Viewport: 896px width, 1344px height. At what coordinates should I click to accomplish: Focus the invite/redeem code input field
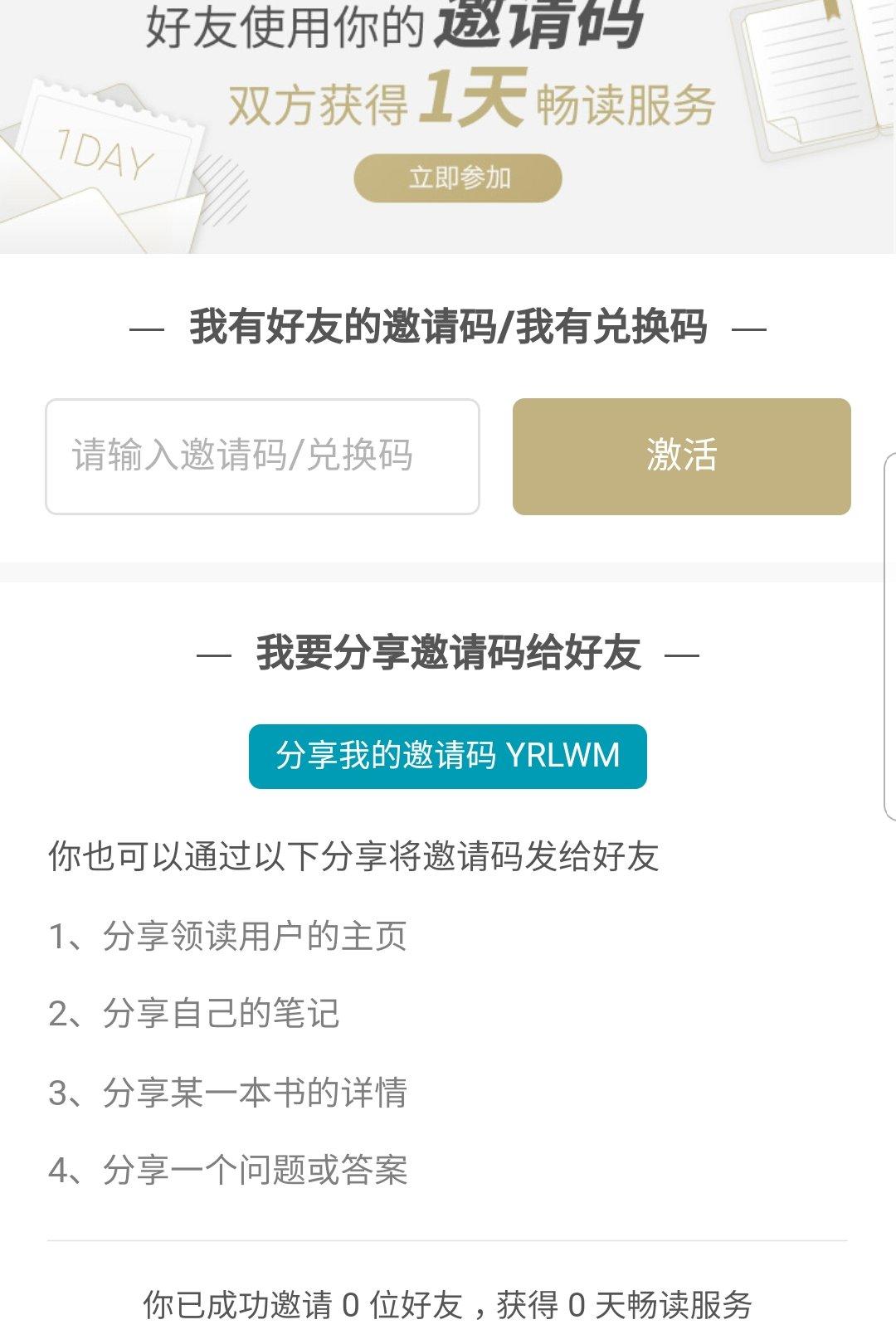tap(262, 456)
